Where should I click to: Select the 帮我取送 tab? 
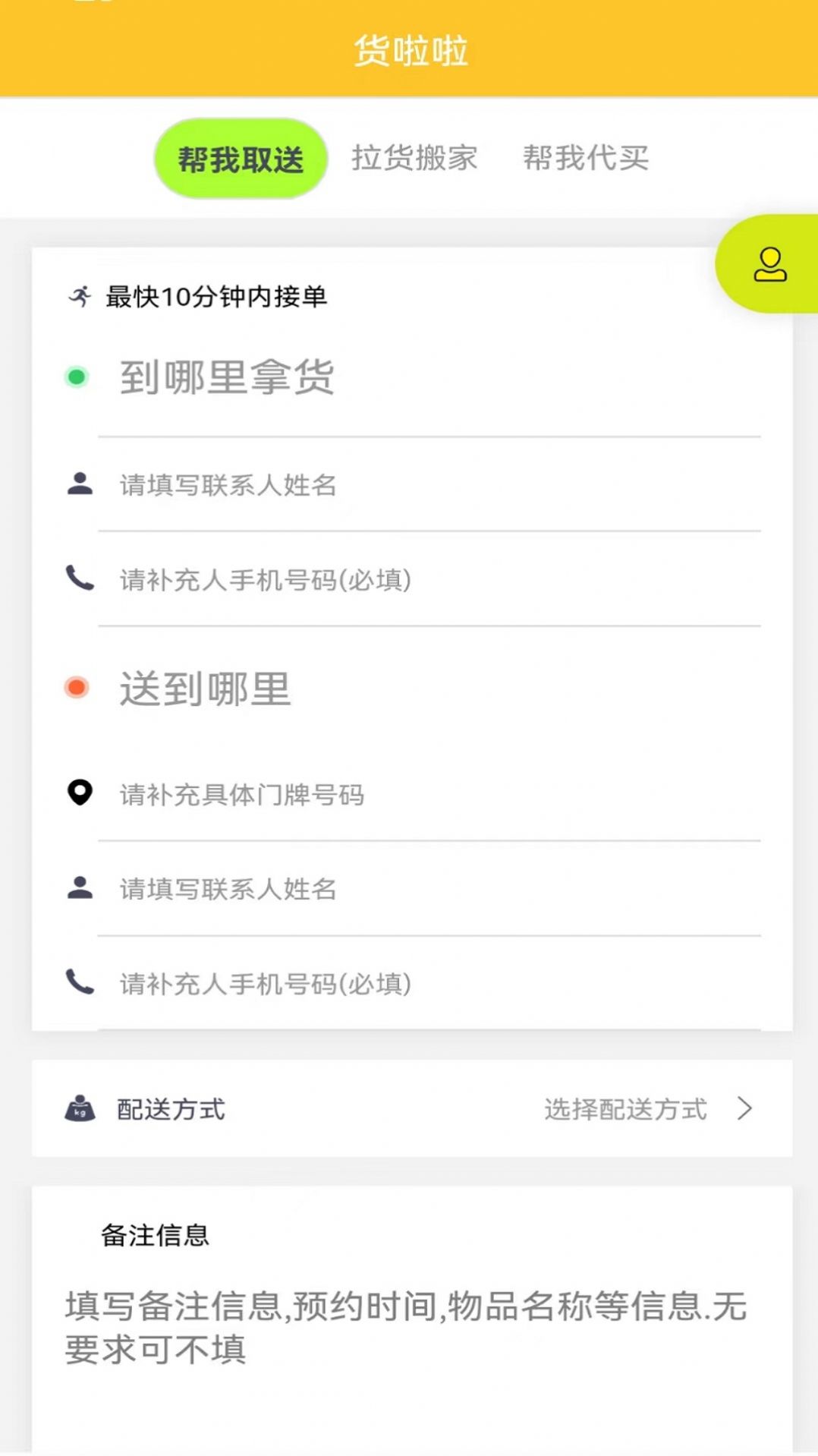pos(241,158)
